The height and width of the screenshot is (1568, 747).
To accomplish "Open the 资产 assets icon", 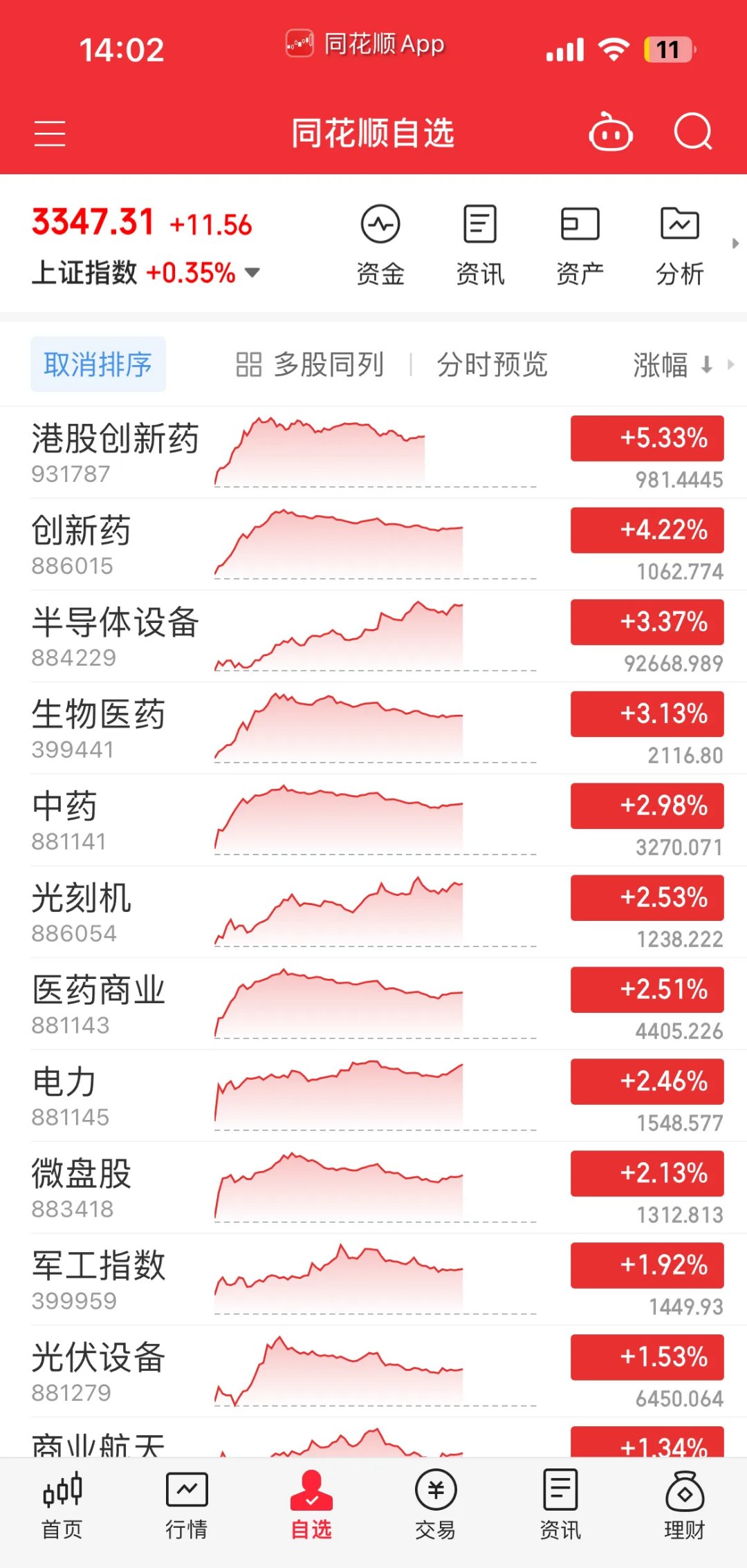I will [580, 242].
